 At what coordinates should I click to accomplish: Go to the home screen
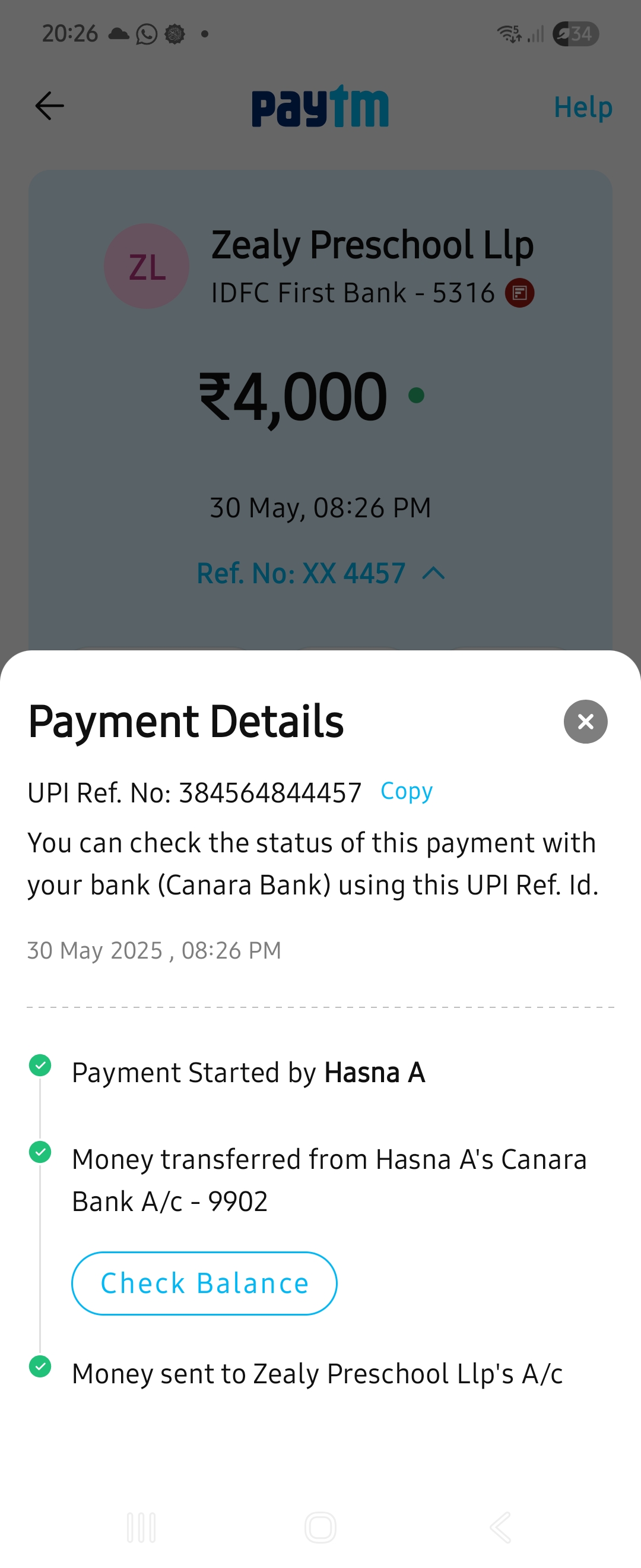[x=320, y=1526]
